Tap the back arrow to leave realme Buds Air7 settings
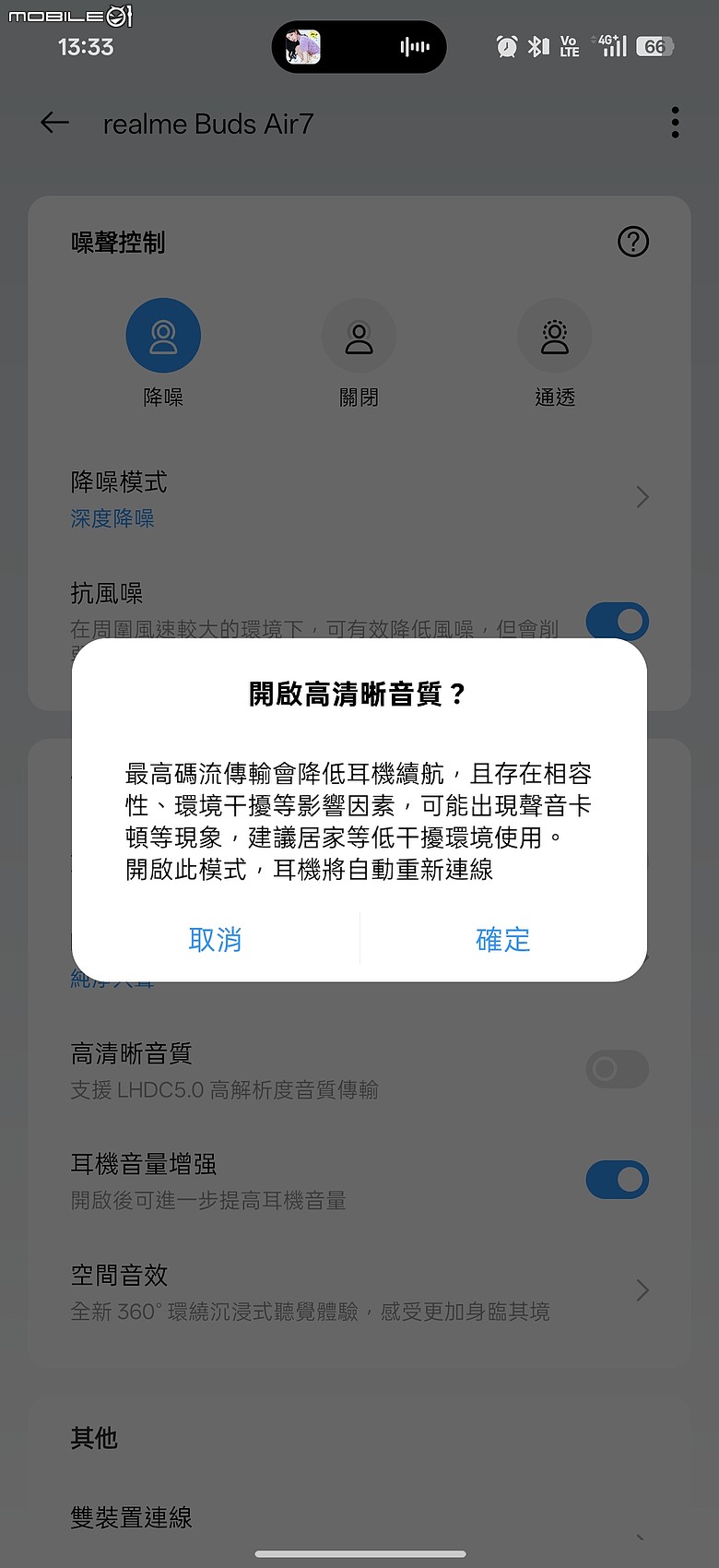The width and height of the screenshot is (719, 1568). (x=53, y=123)
